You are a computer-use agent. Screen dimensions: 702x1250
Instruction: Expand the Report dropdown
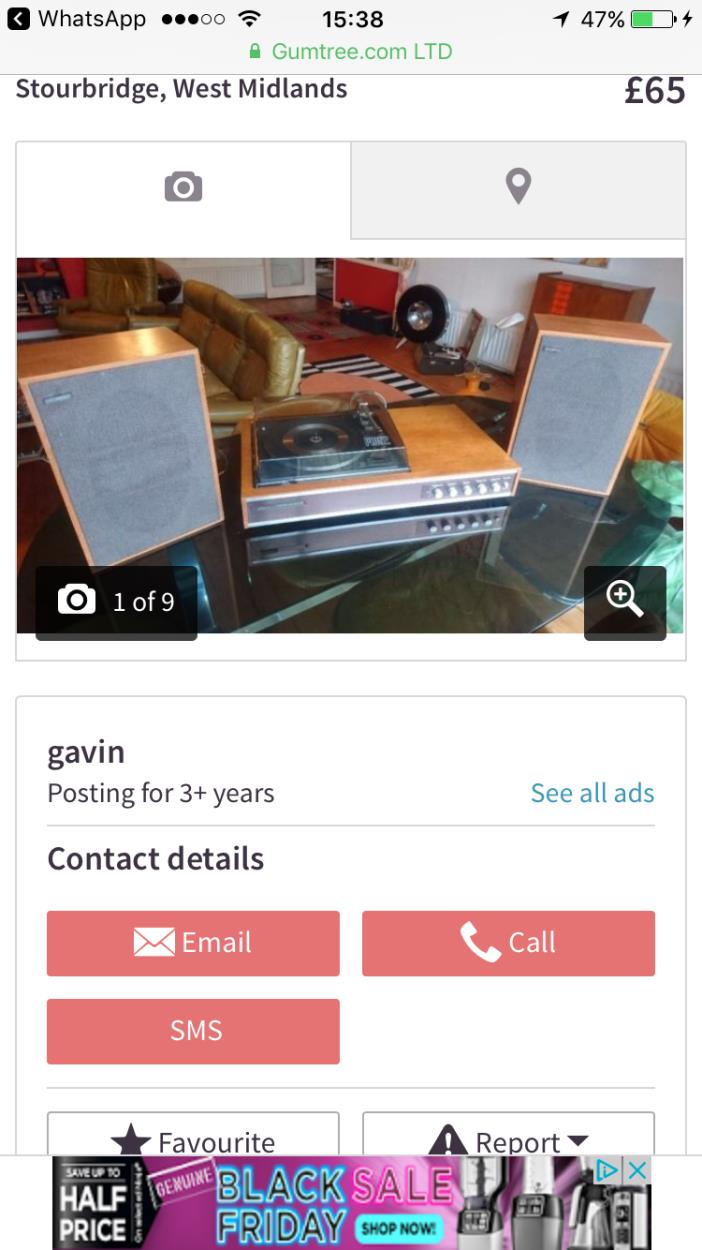(508, 1138)
